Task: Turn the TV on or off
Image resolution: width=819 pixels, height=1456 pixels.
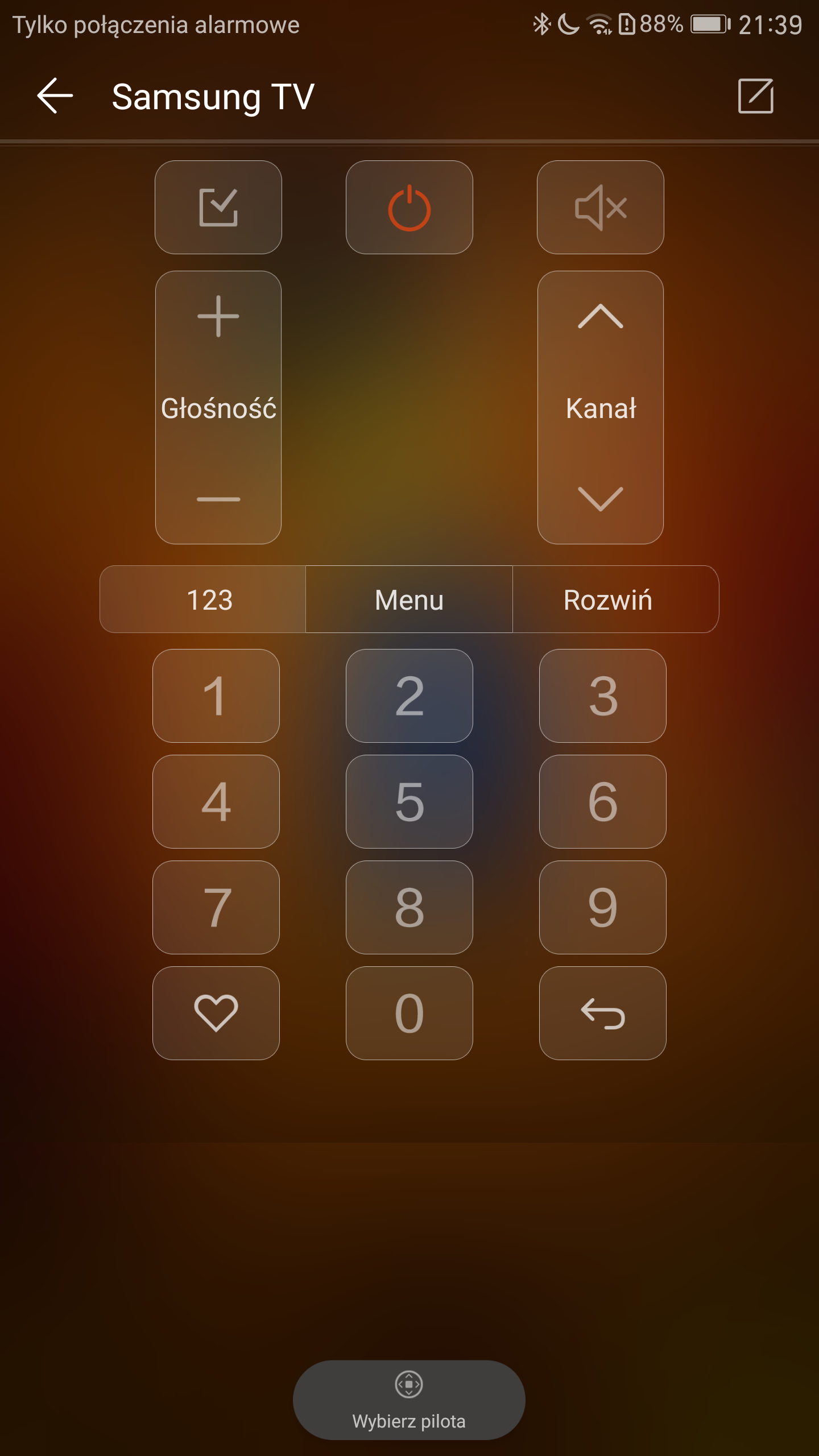Action: [x=409, y=208]
